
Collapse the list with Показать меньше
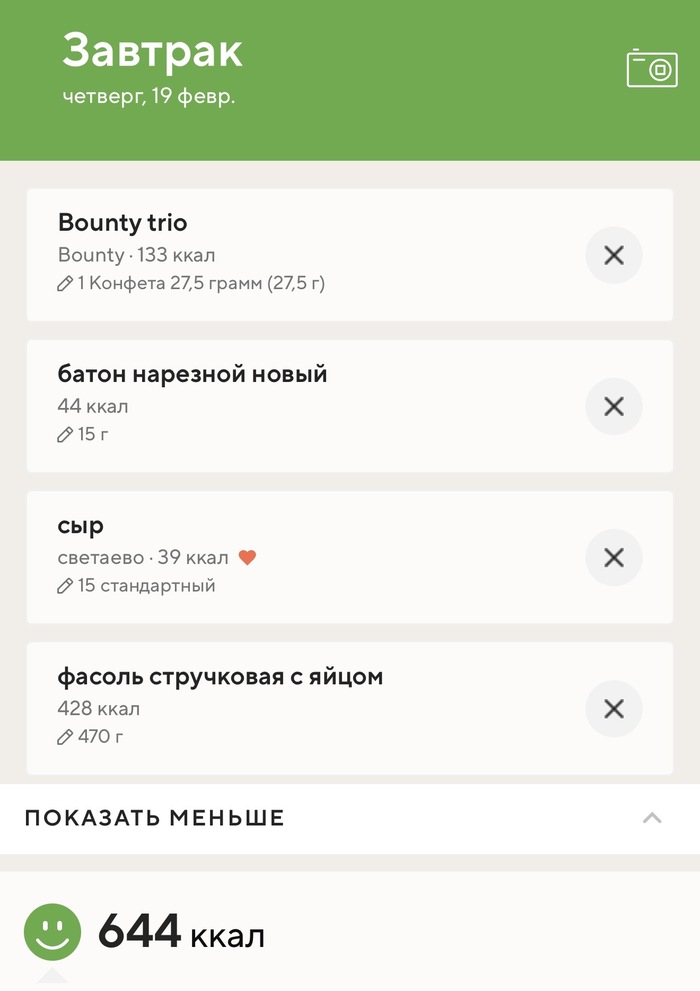349,818
